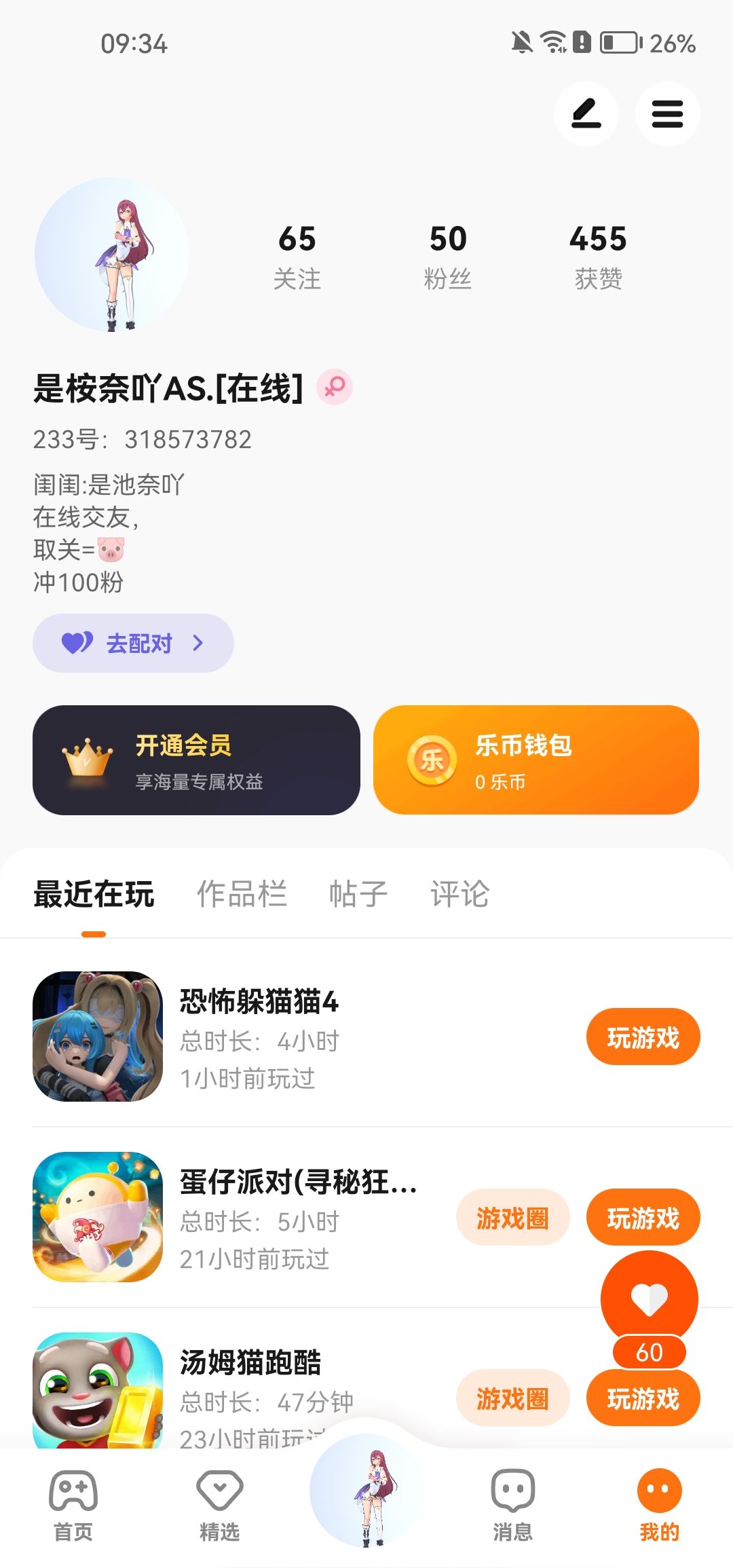Tap 玩游戏 for 恐怖躲猫猫4
This screenshot has width=733, height=1568.
pos(643,1037)
